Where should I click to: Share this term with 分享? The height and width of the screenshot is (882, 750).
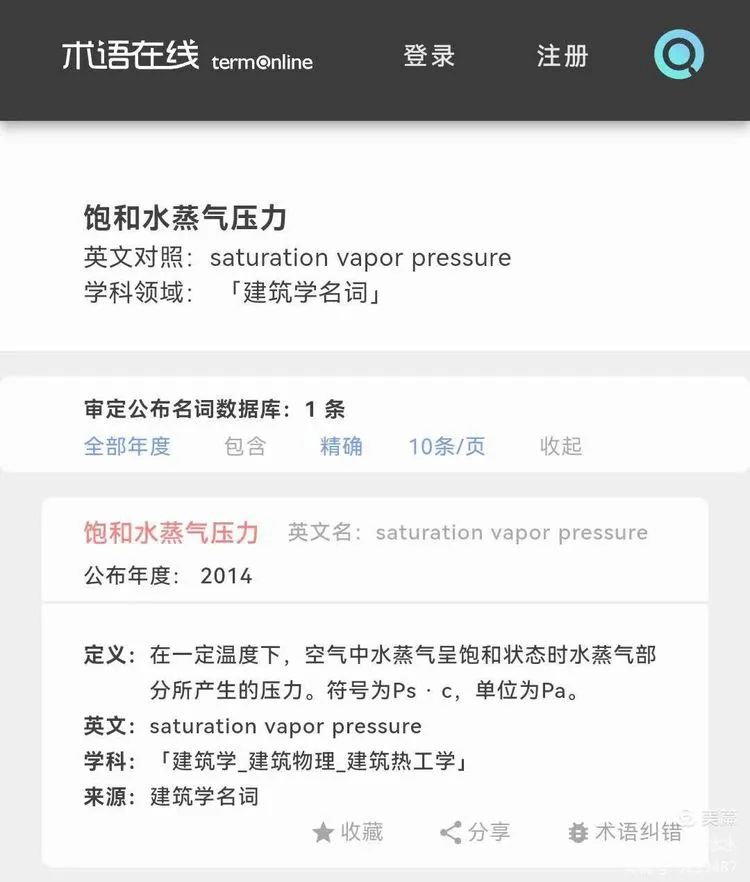tap(475, 832)
